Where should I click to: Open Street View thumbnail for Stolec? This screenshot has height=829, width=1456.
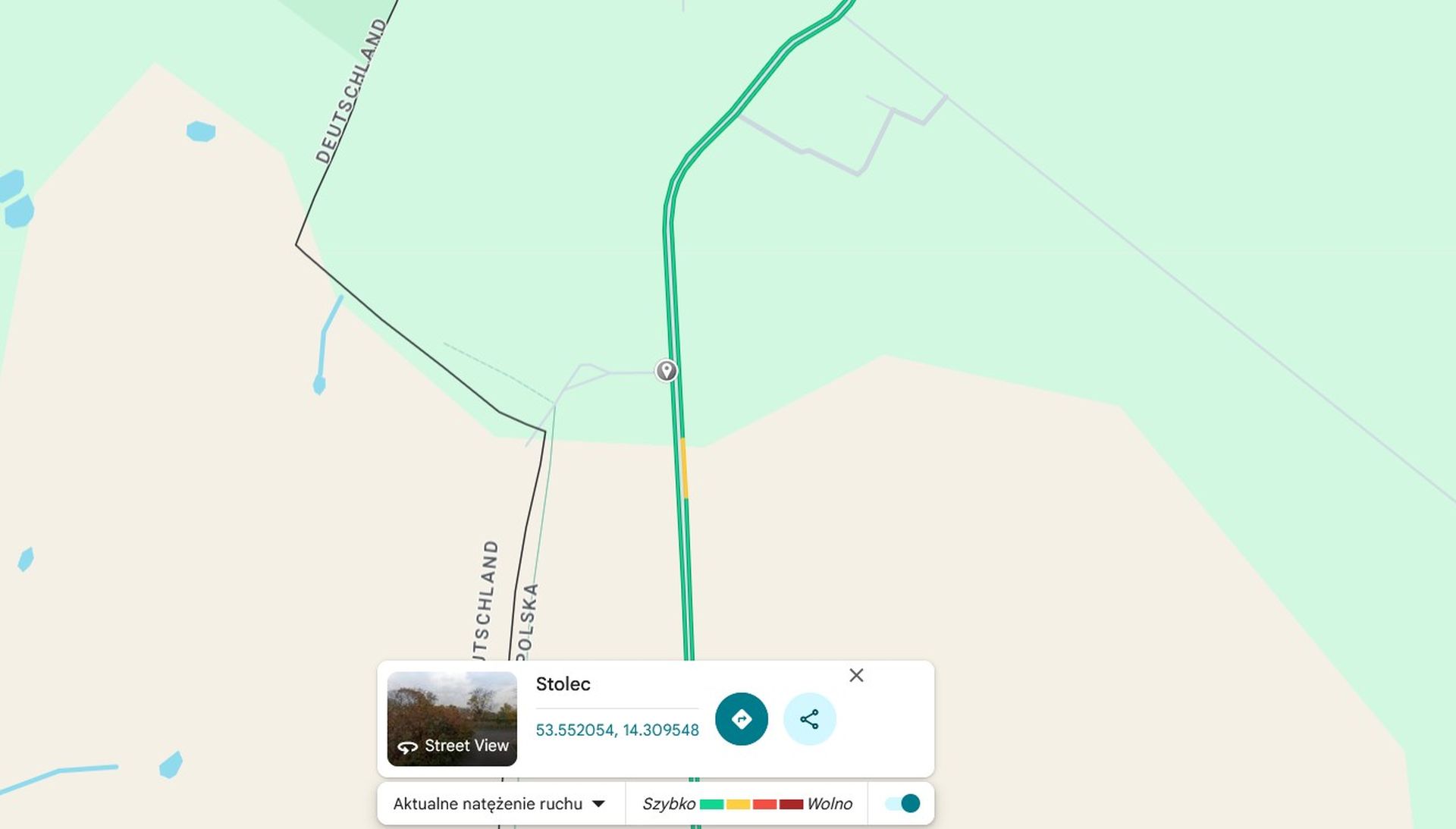[452, 718]
